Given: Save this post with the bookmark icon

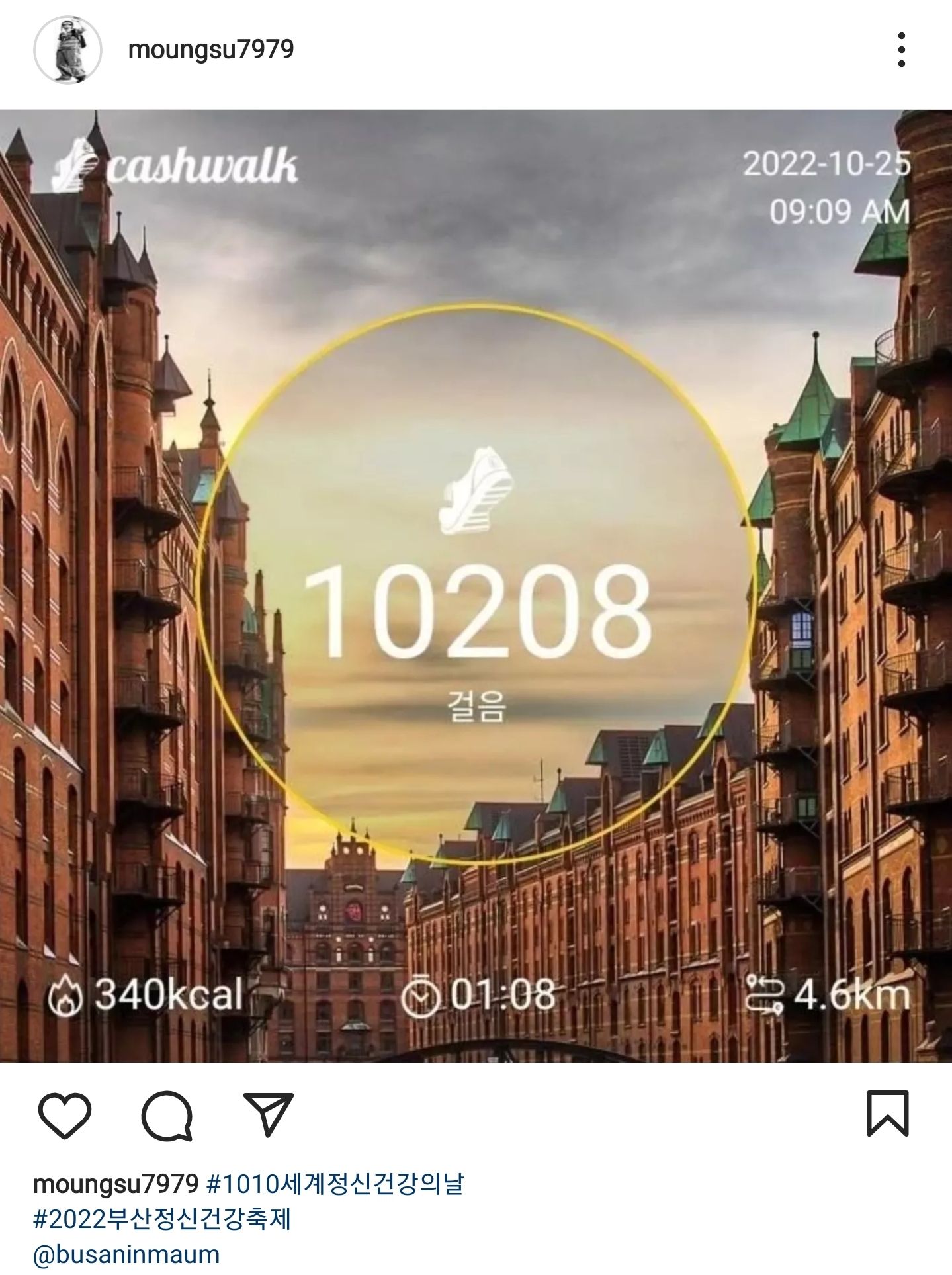Looking at the screenshot, I should [887, 1114].
